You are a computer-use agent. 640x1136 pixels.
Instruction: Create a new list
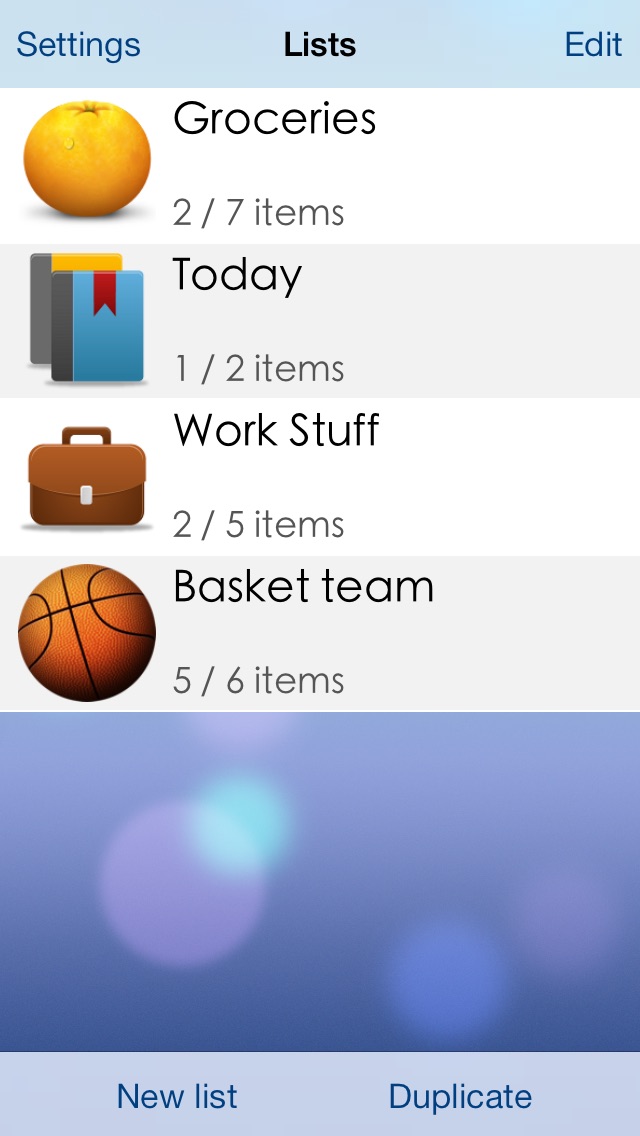pyautogui.click(x=177, y=1096)
